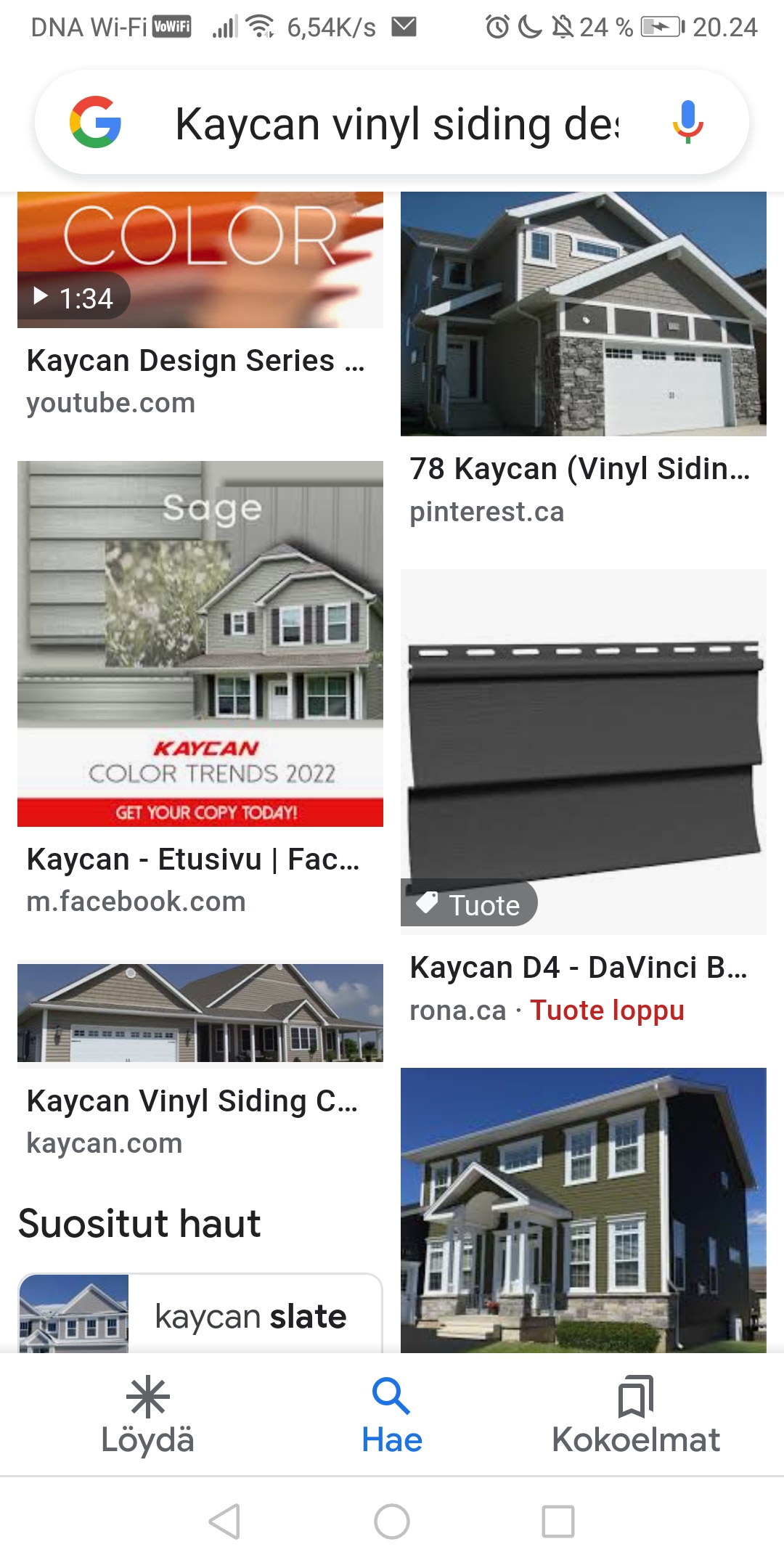This screenshot has height=1568, width=784.
Task: Open the Kokoelmat tab
Action: click(636, 1416)
